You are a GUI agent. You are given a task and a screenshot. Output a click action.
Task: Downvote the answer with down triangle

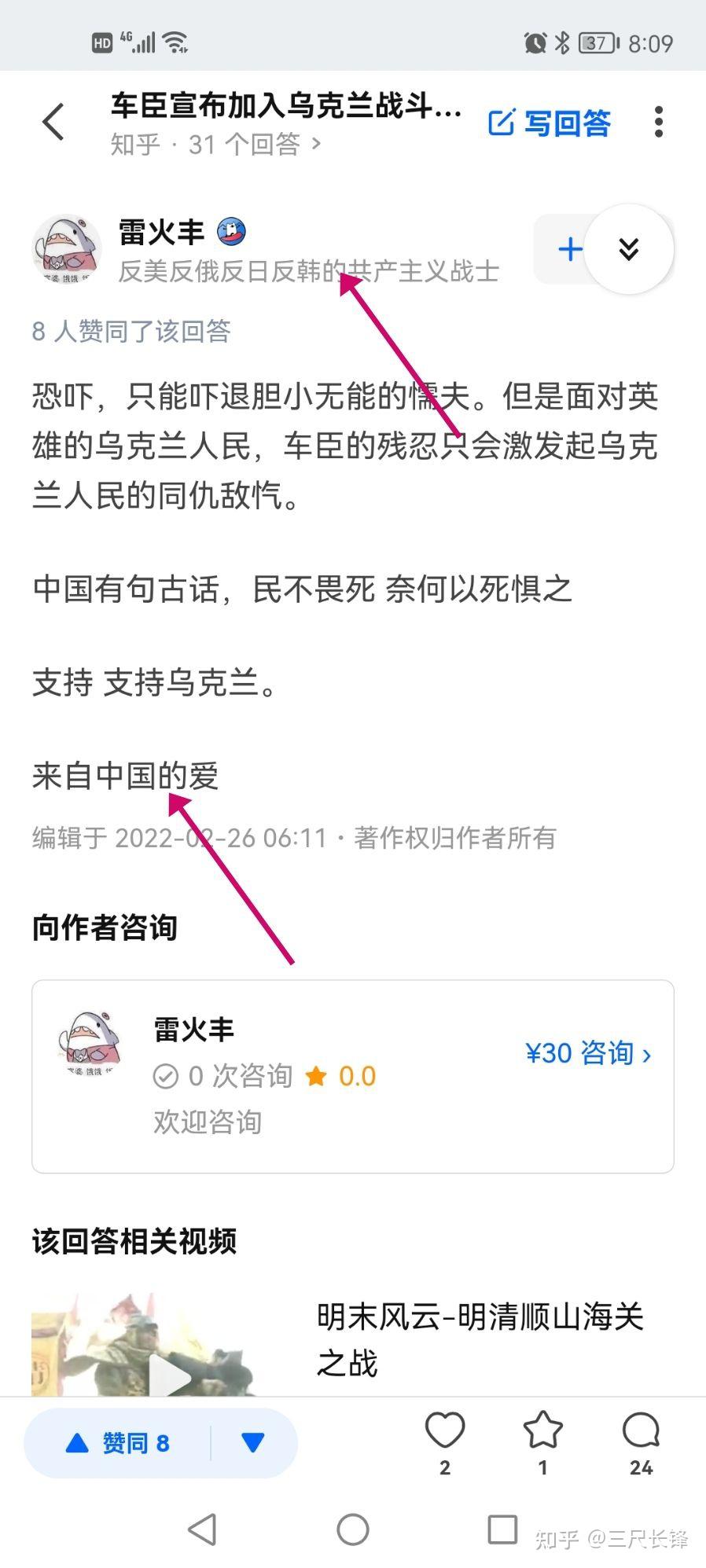coord(253,1443)
